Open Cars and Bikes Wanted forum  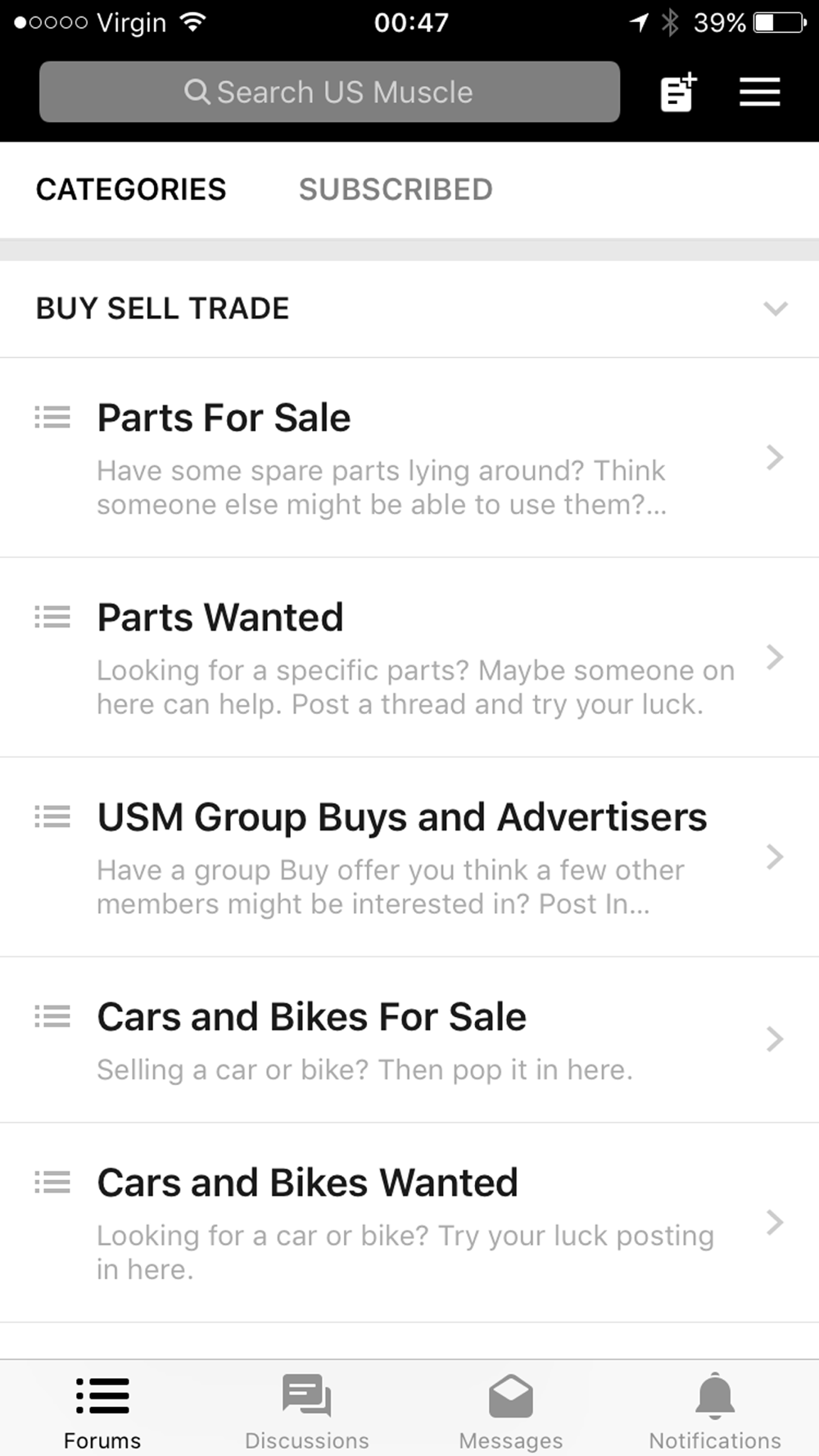[409, 1223]
